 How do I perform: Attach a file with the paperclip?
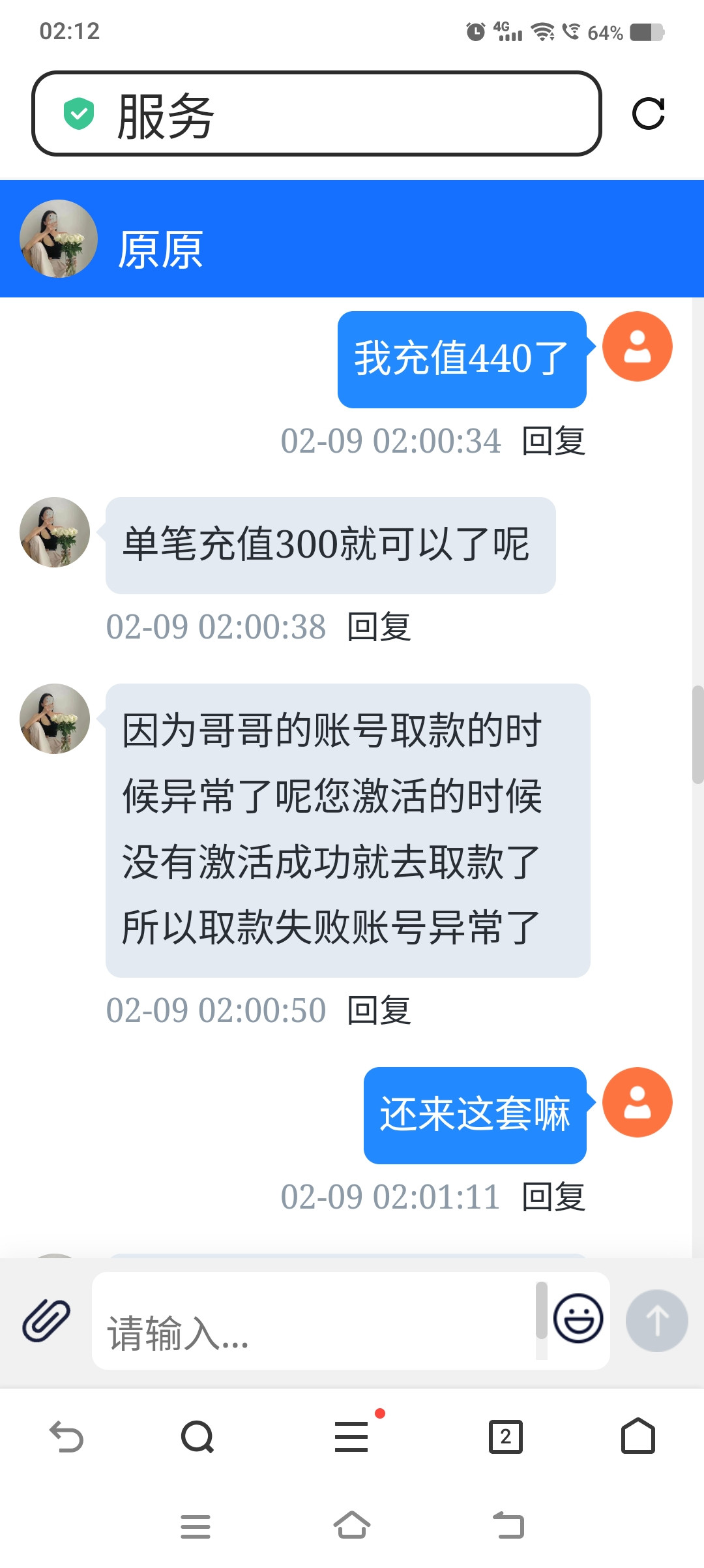46,1320
